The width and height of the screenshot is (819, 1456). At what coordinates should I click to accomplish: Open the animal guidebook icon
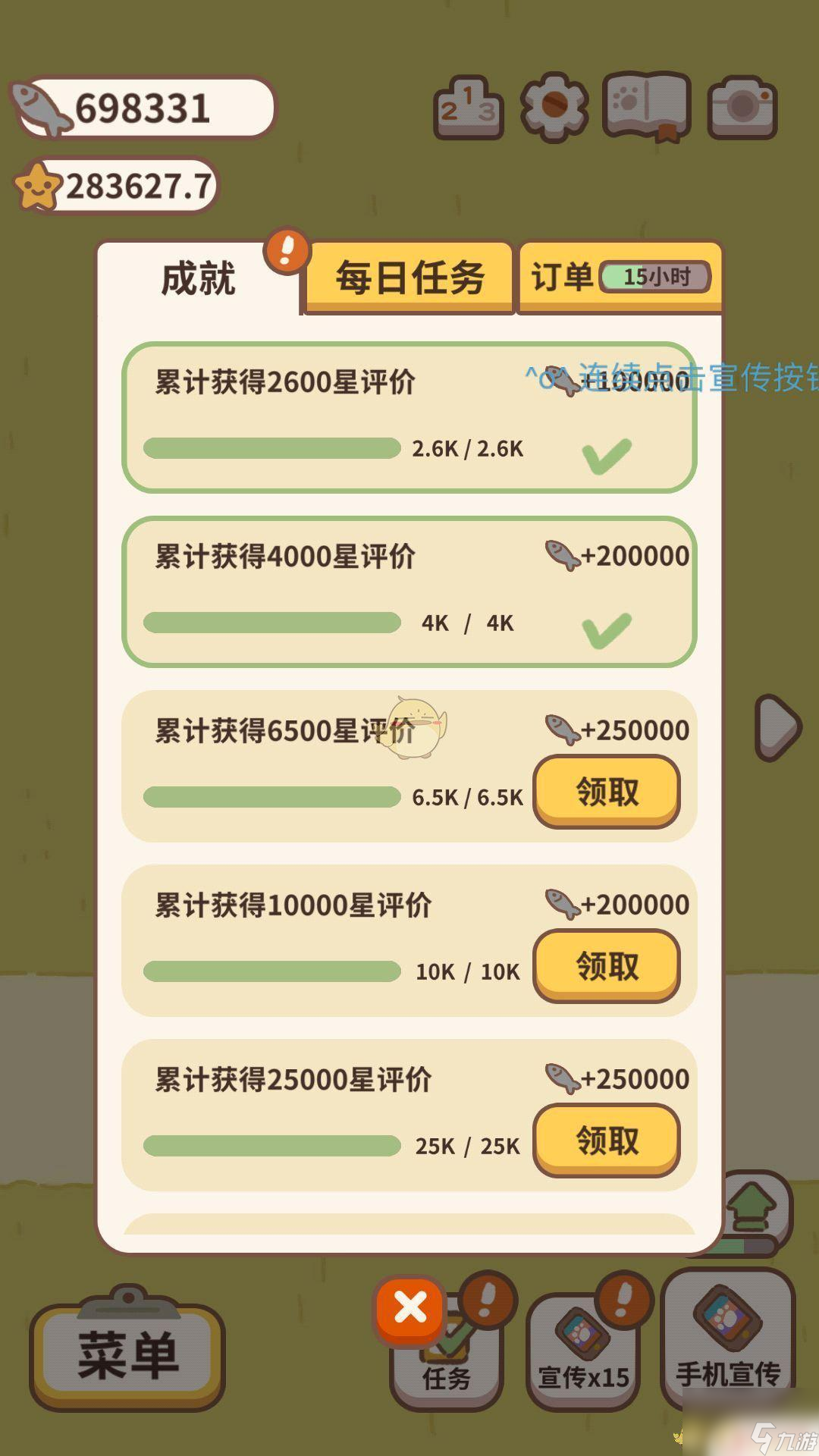point(646,107)
